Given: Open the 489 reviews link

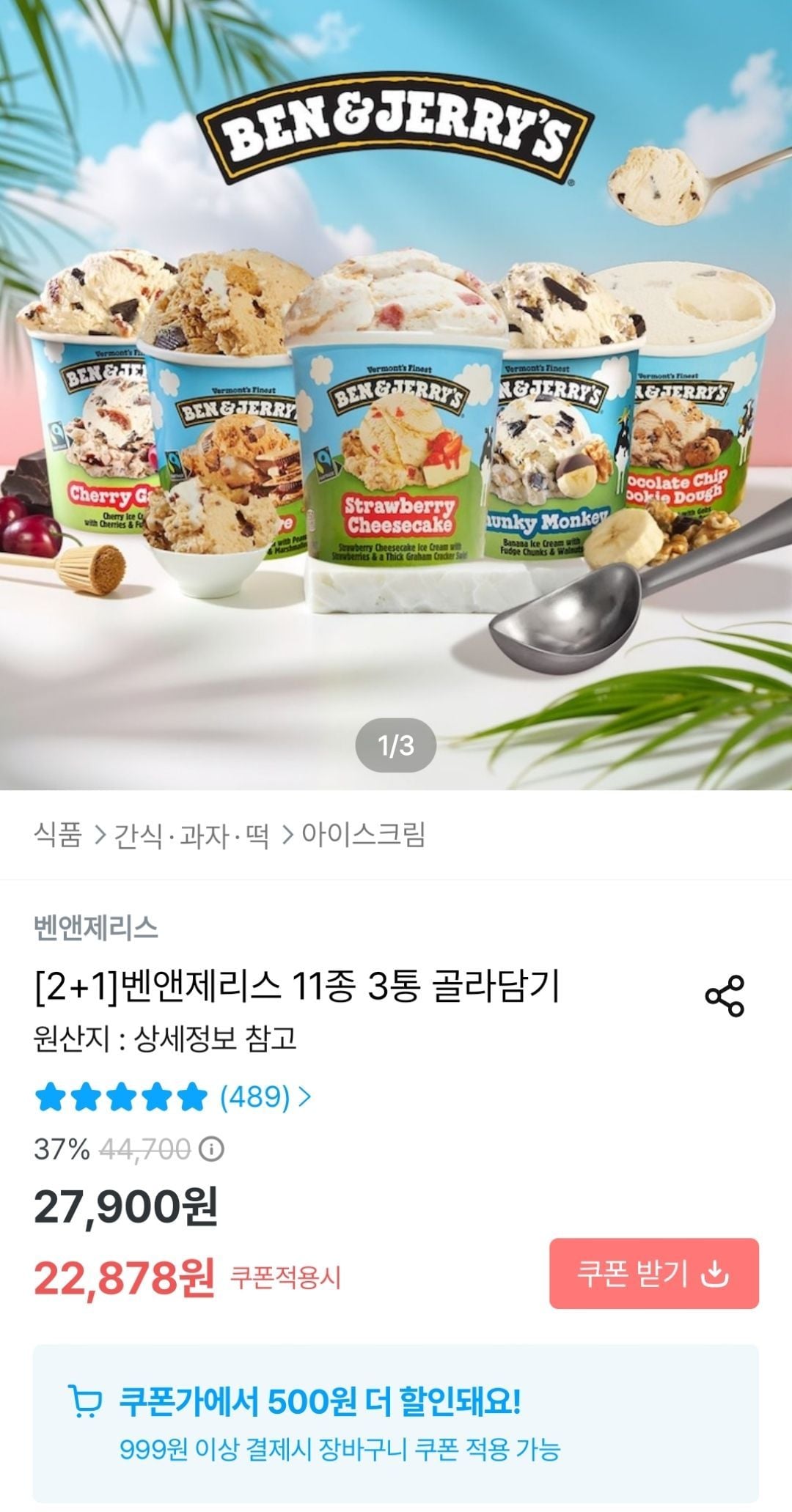Looking at the screenshot, I should 264,1096.
